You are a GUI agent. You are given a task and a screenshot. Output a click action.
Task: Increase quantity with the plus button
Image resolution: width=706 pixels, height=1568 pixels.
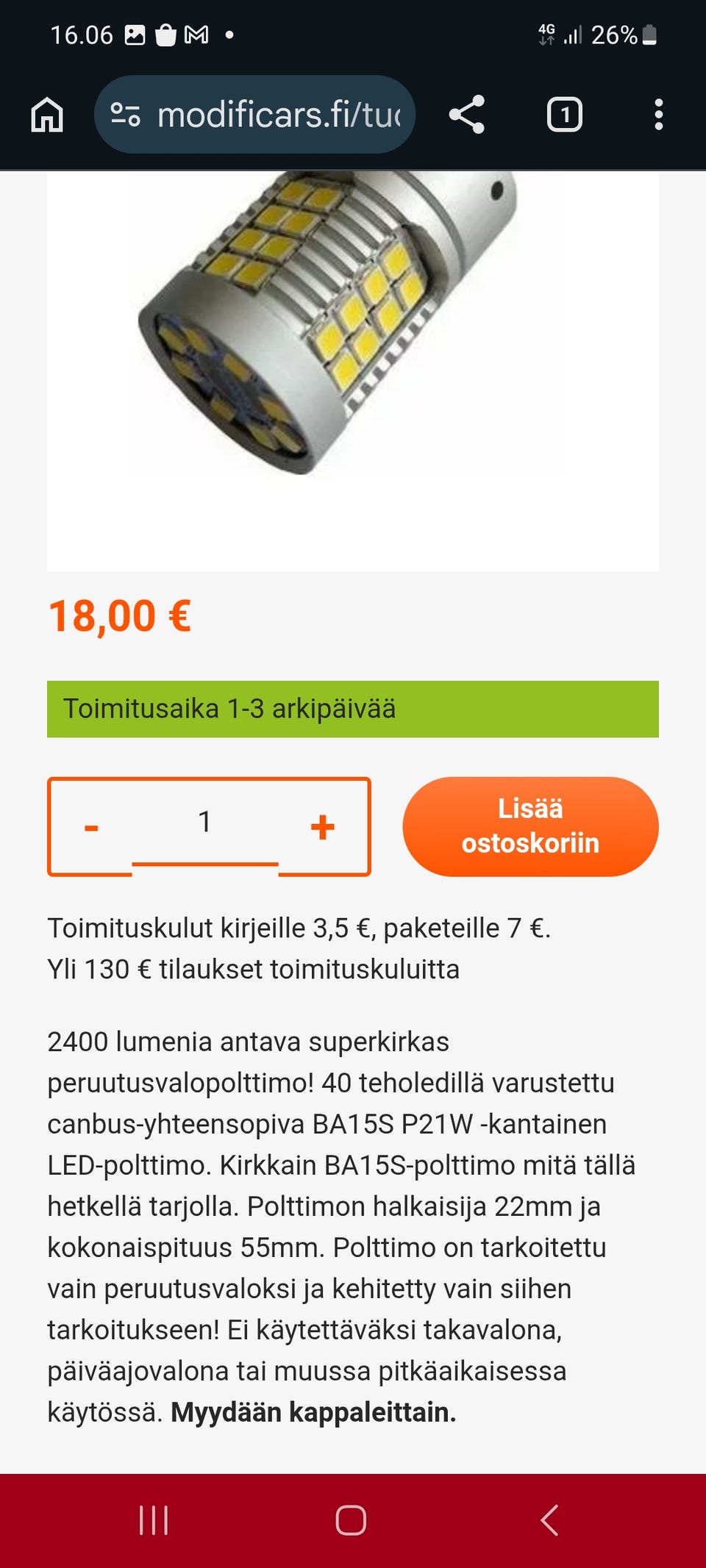click(322, 826)
